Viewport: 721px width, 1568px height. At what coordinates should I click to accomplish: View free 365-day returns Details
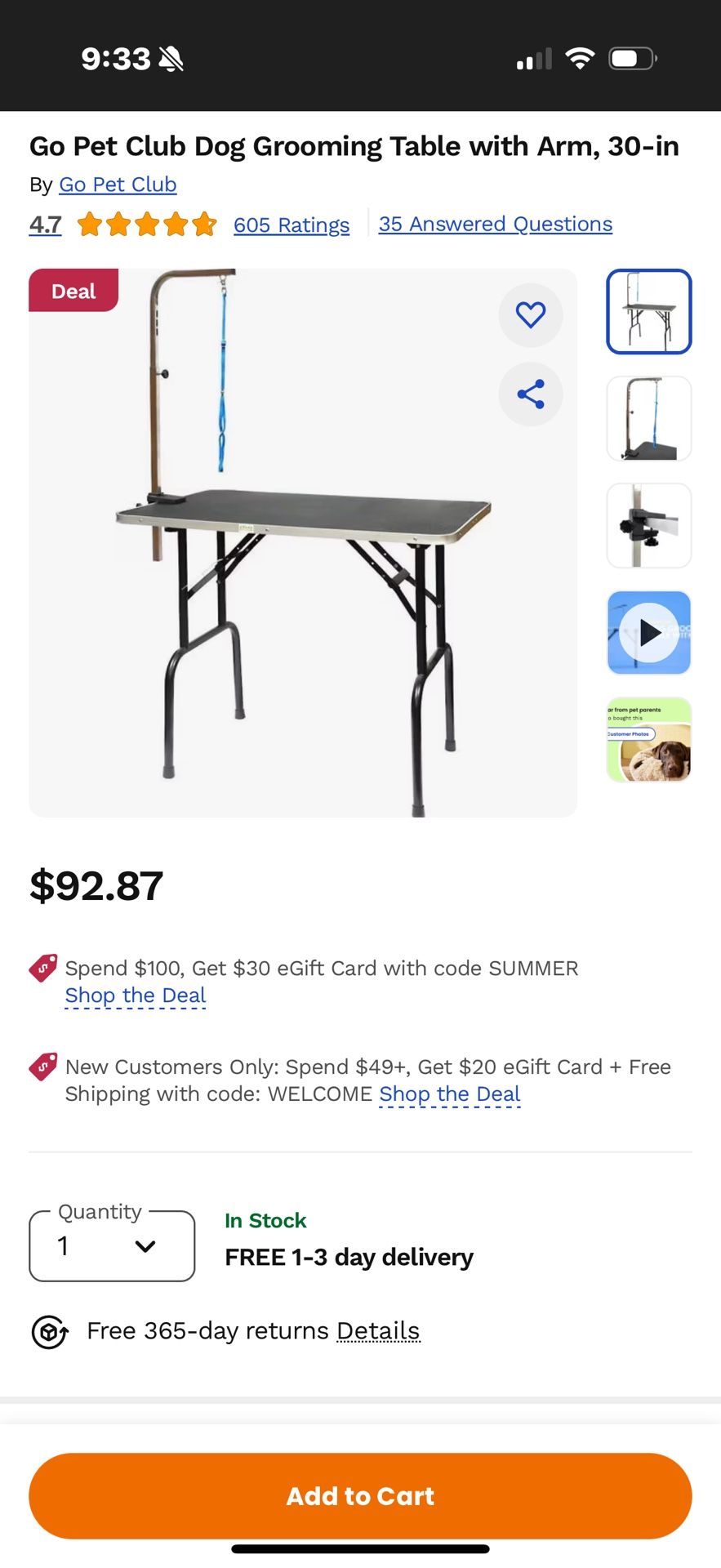pos(378,1330)
